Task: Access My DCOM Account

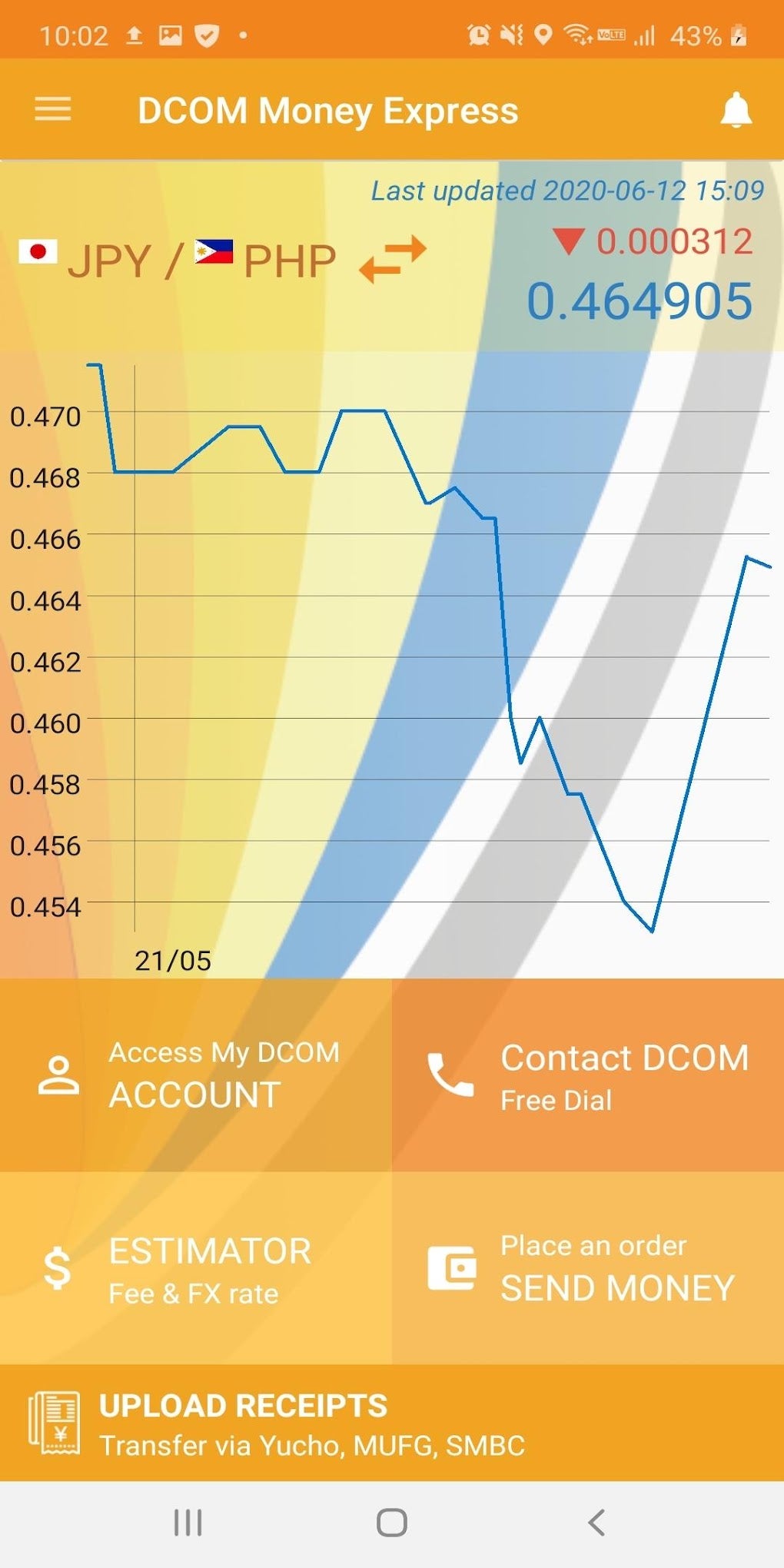Action: (x=196, y=1075)
